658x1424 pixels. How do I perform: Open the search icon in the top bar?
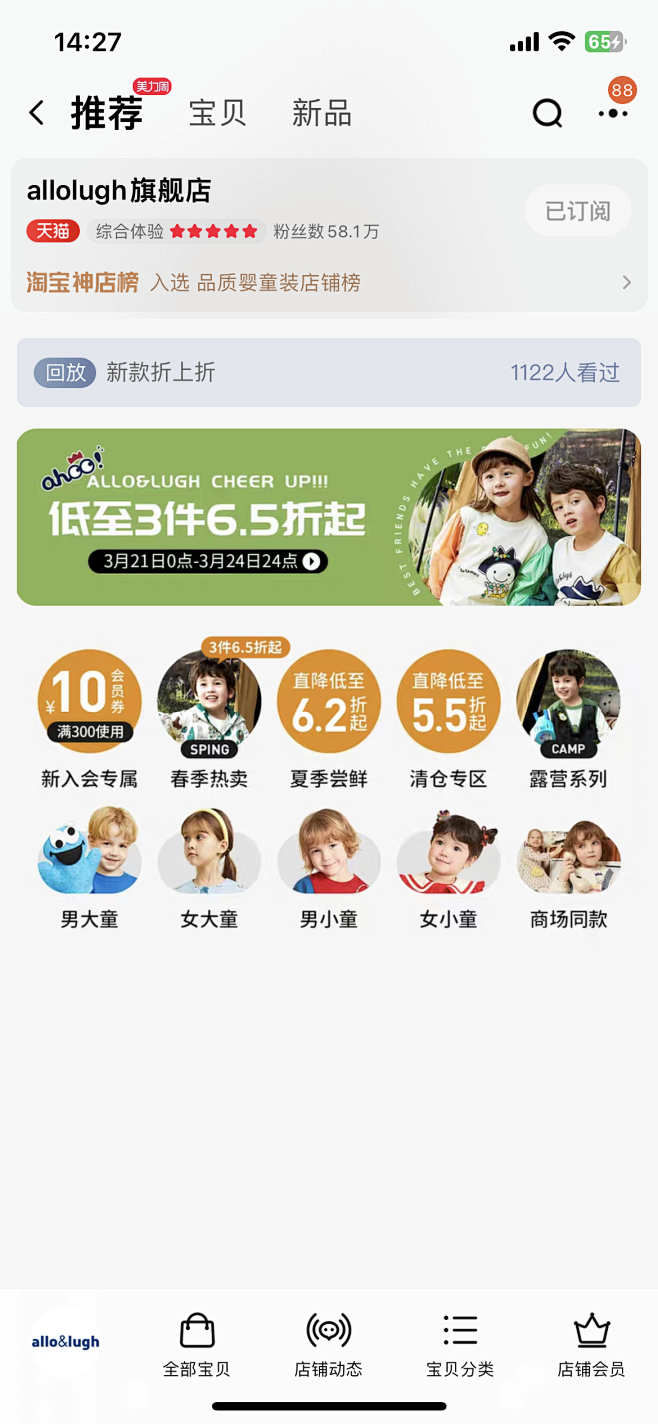[547, 113]
